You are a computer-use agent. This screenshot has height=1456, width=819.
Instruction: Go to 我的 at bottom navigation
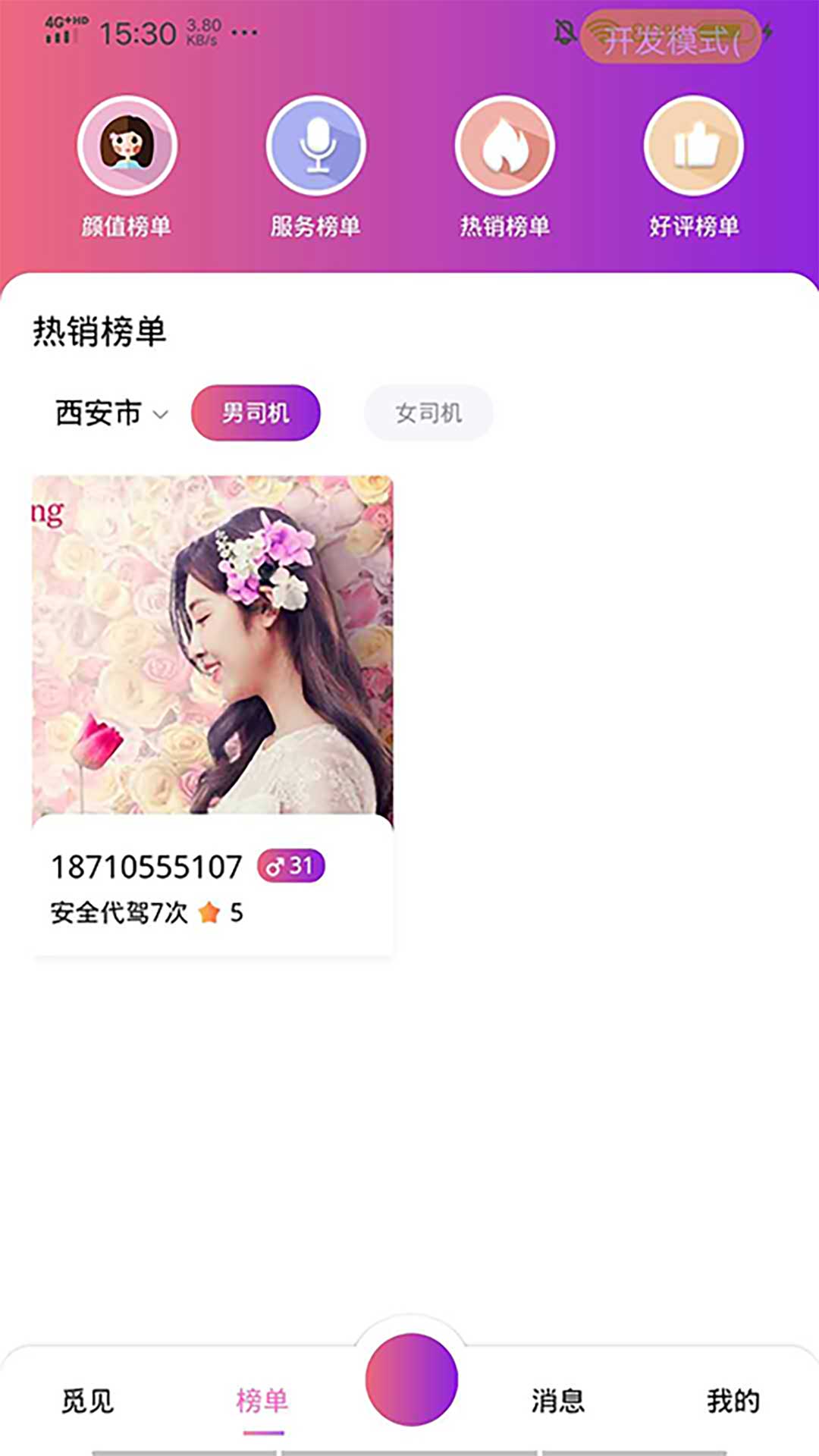coord(733,1401)
